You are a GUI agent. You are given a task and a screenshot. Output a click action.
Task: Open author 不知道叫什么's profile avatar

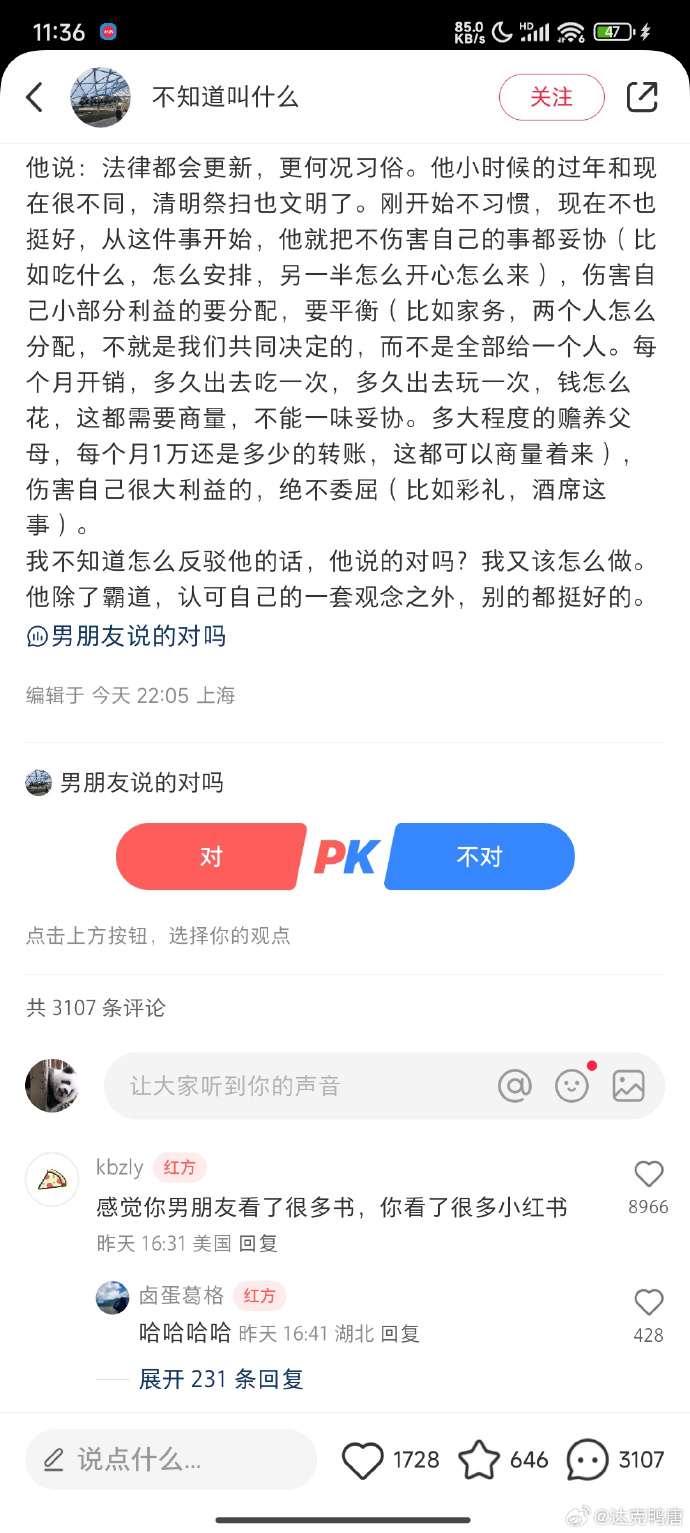pos(100,97)
